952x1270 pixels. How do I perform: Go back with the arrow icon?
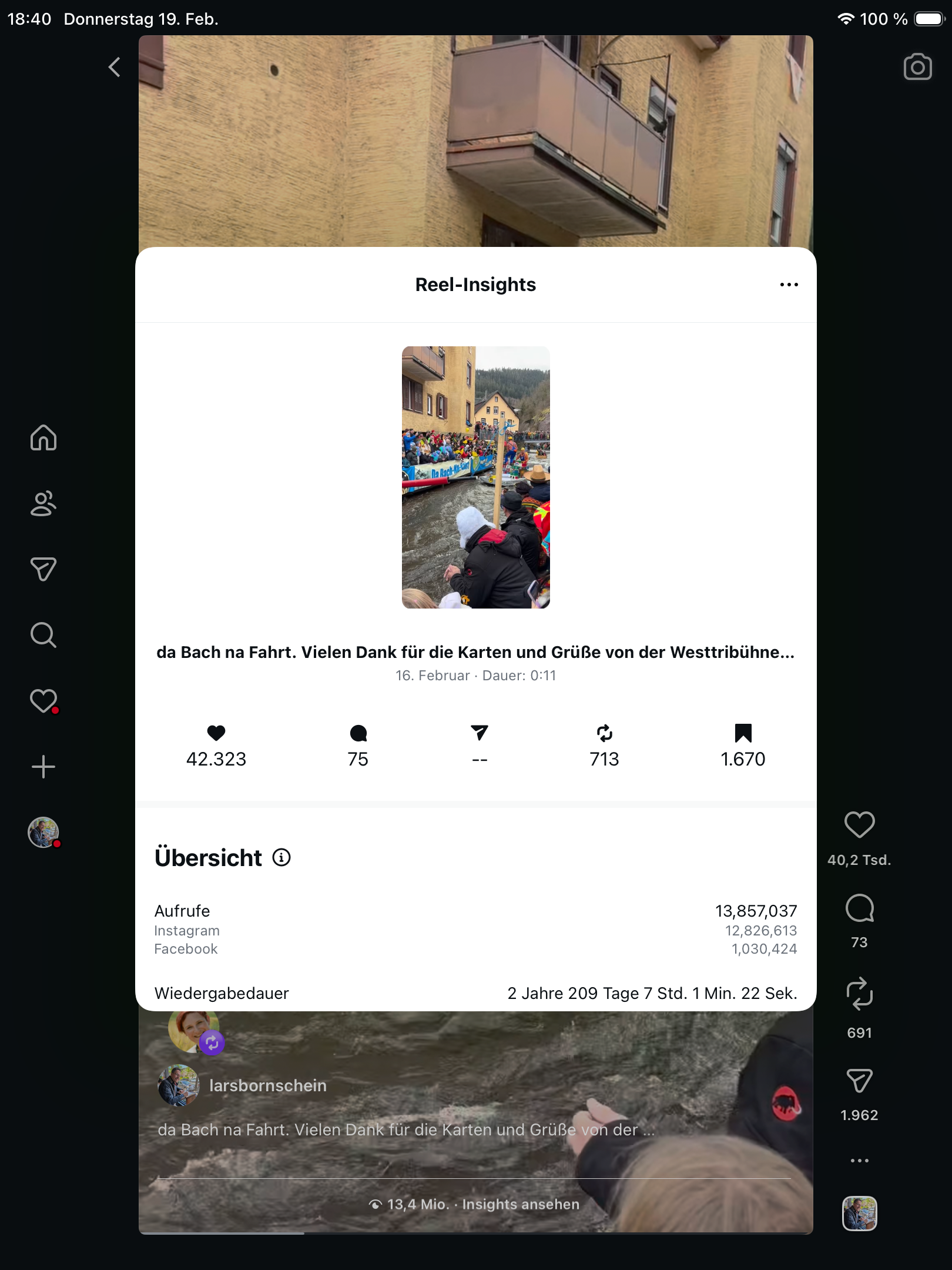pos(115,67)
